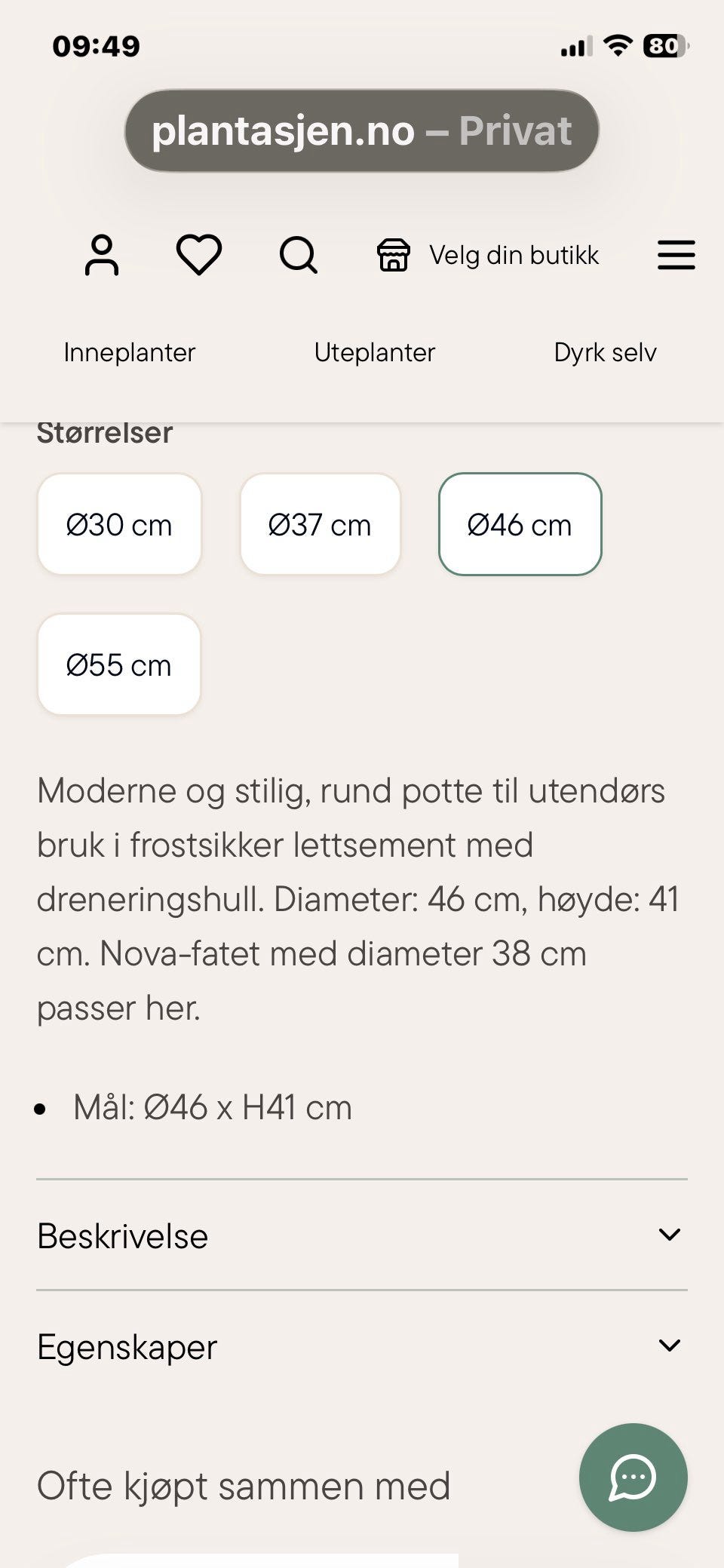
Task: Select the Ø37 cm size option
Action: 319,523
